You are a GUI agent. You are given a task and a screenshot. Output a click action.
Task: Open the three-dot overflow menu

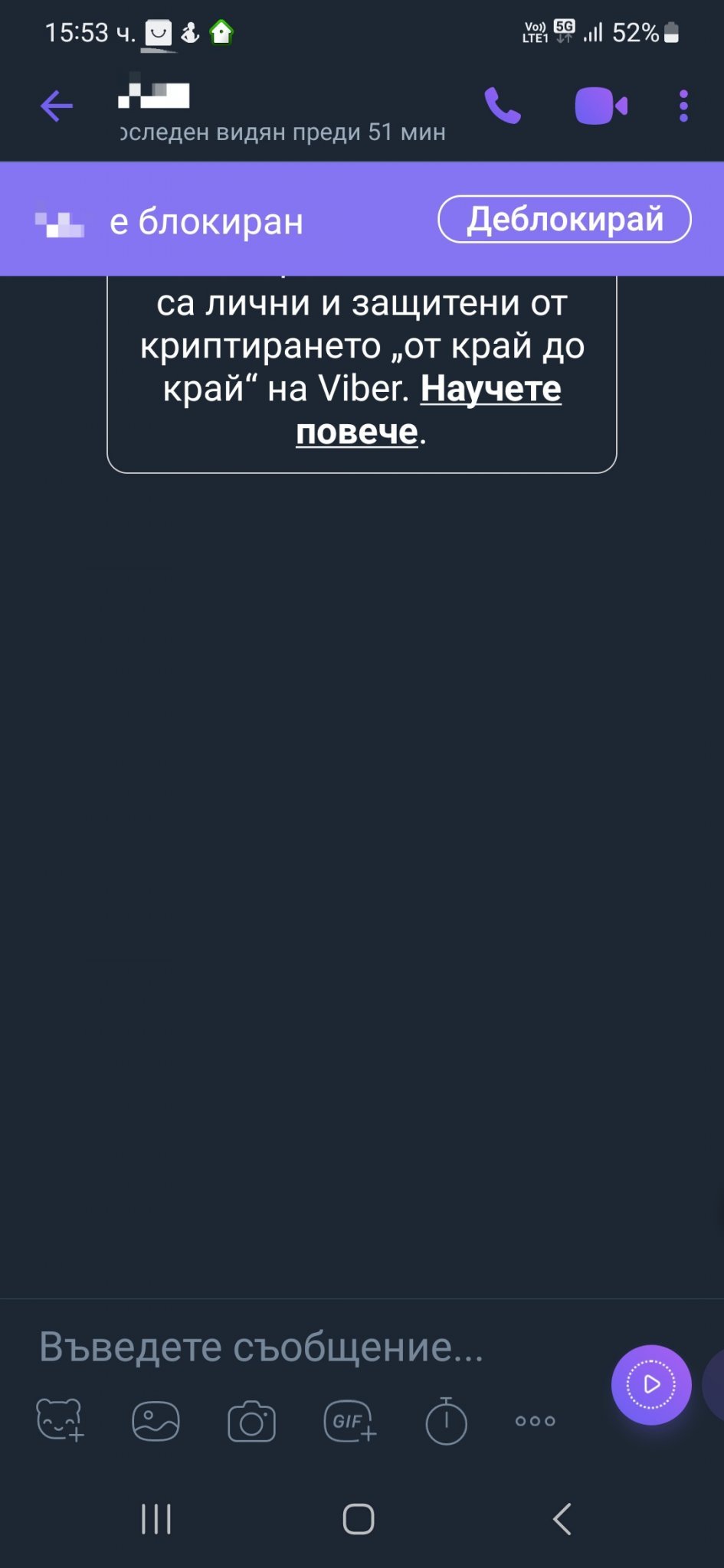[x=683, y=106]
